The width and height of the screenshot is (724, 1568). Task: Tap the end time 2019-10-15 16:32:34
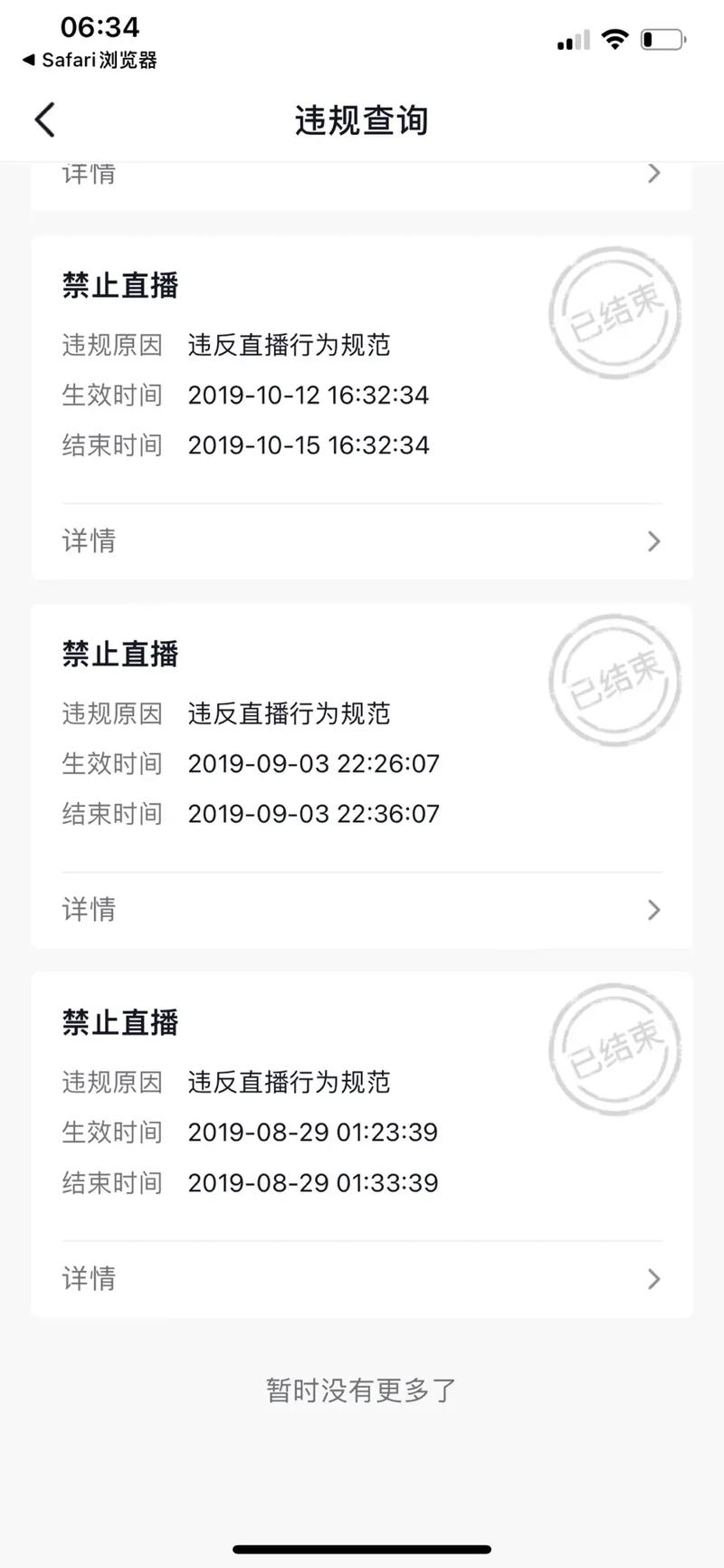[x=308, y=445]
